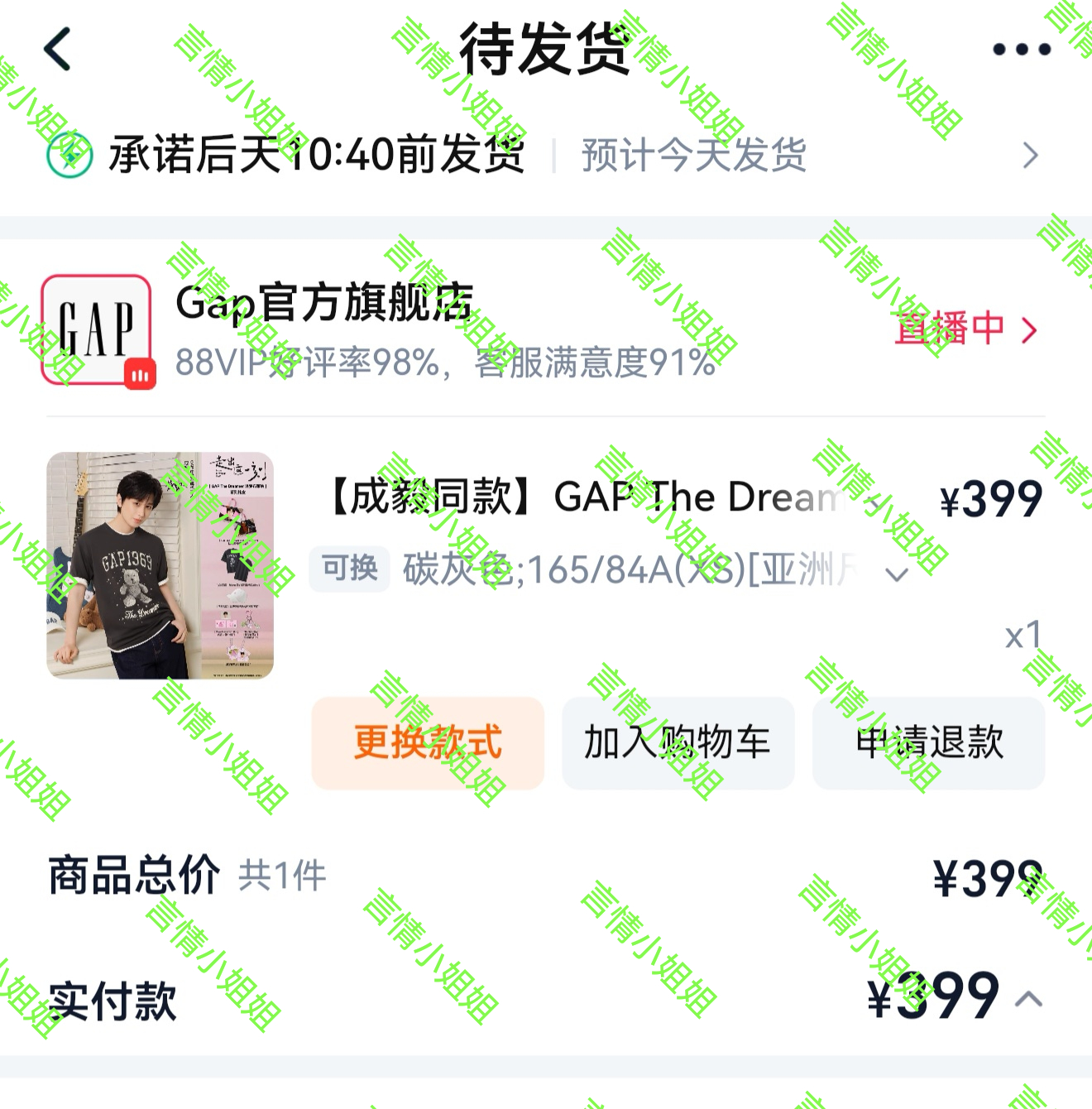Open the 预计今天发货 link
The image size is (1092, 1109).
click(695, 156)
